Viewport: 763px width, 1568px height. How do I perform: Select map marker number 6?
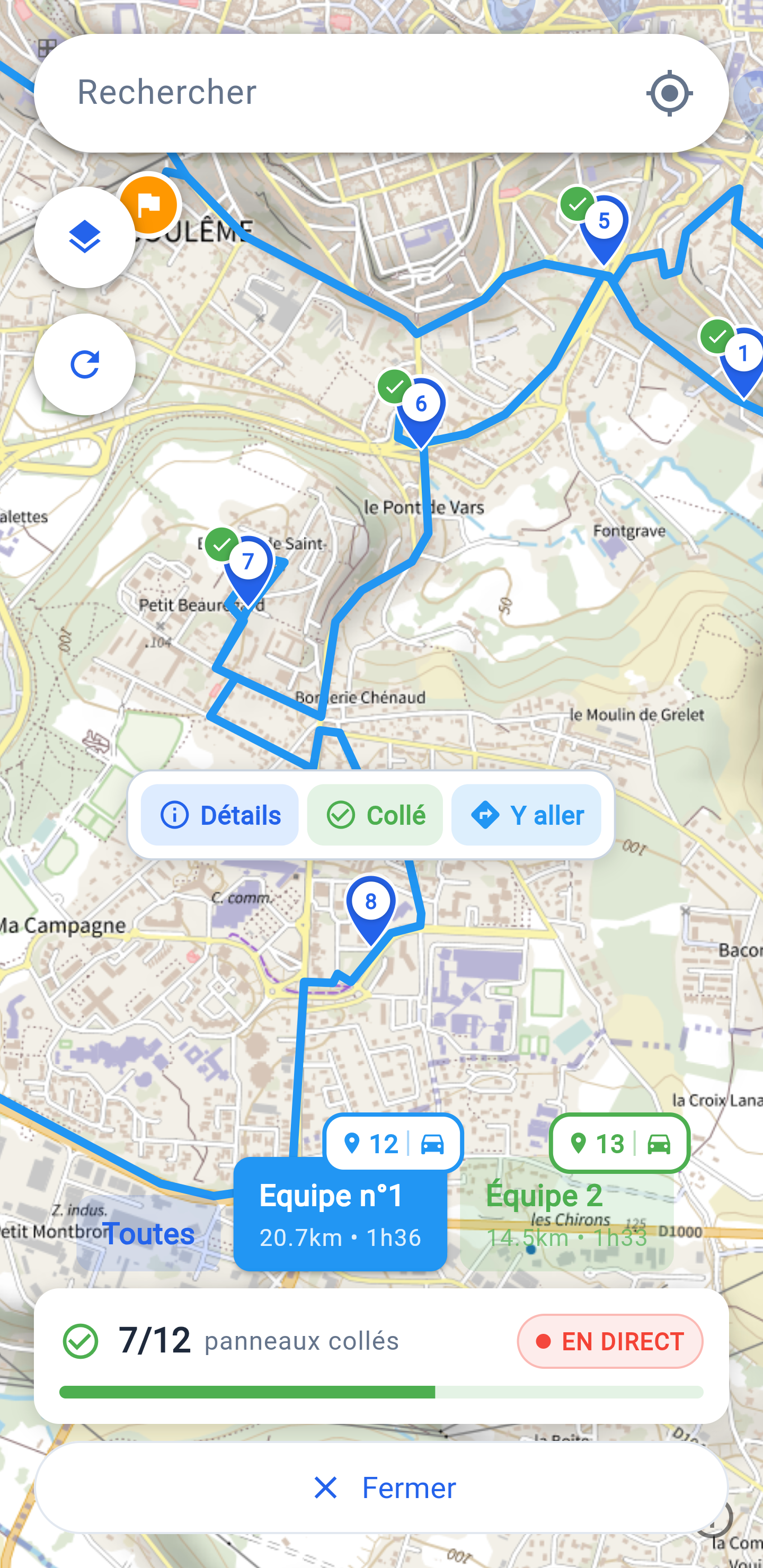(x=421, y=407)
